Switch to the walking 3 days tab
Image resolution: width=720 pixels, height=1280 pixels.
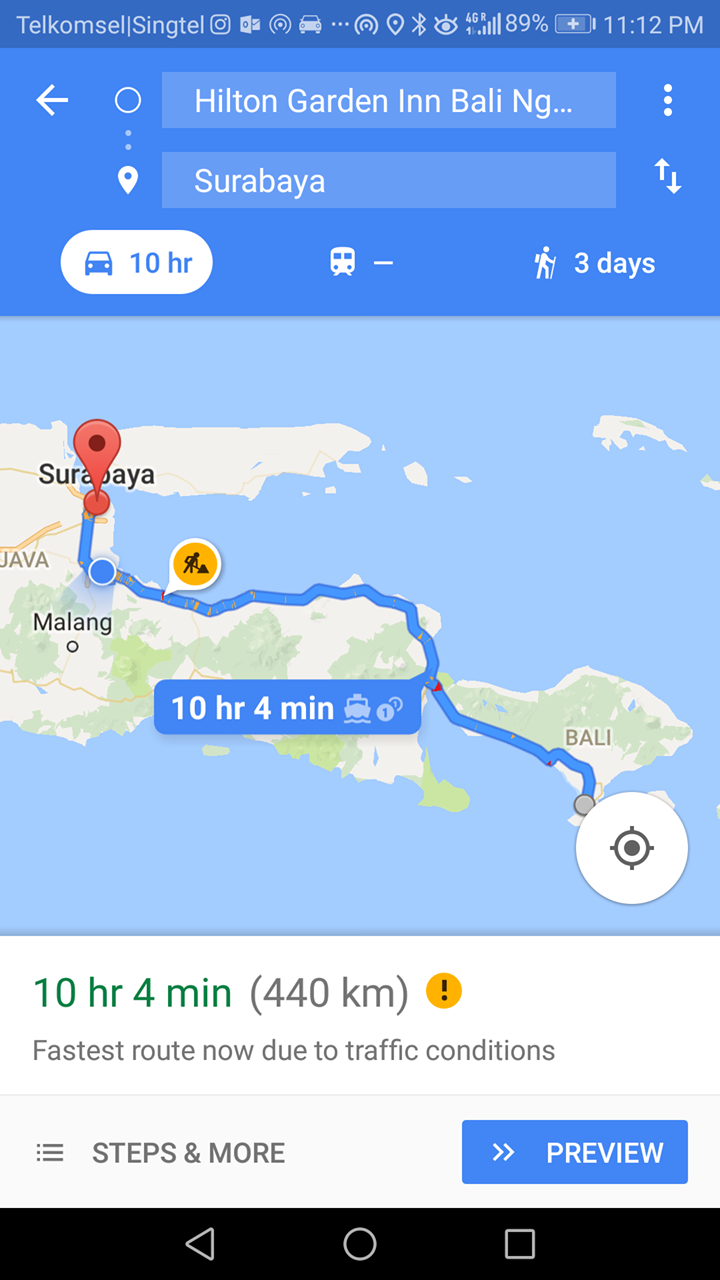[x=595, y=263]
